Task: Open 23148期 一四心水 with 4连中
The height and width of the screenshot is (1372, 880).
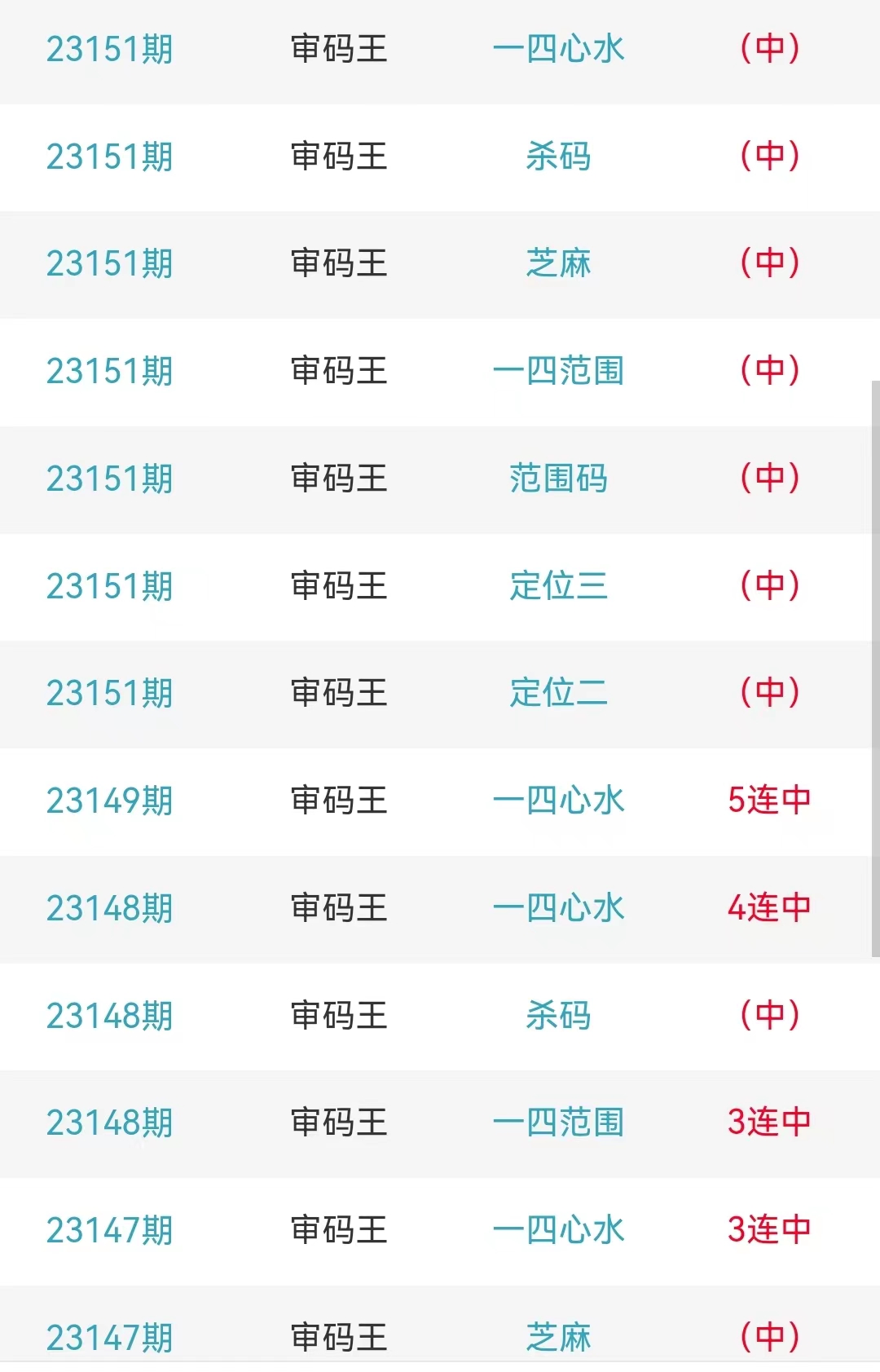Action: click(558, 908)
